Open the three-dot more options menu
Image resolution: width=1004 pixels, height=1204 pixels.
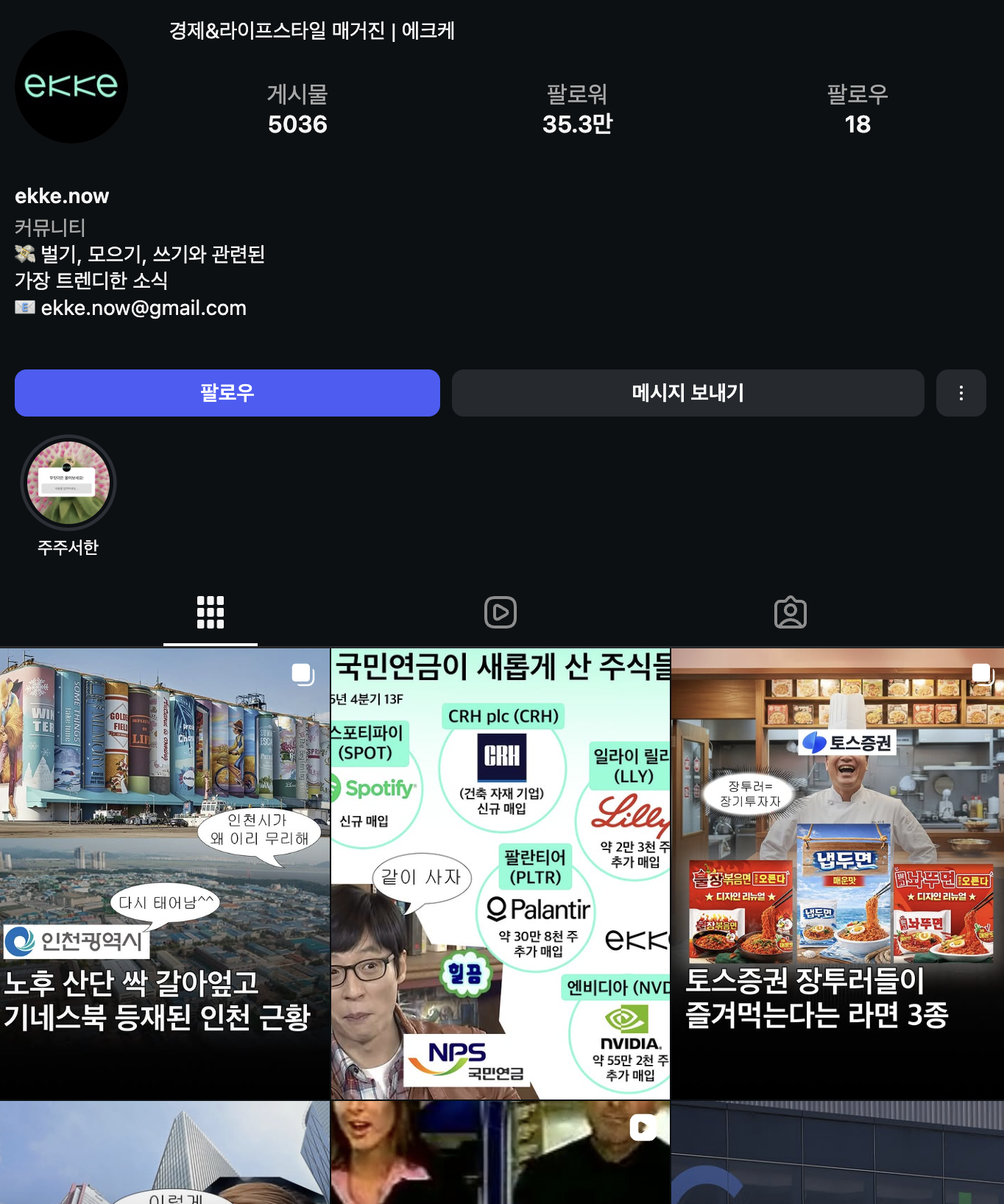point(961,393)
